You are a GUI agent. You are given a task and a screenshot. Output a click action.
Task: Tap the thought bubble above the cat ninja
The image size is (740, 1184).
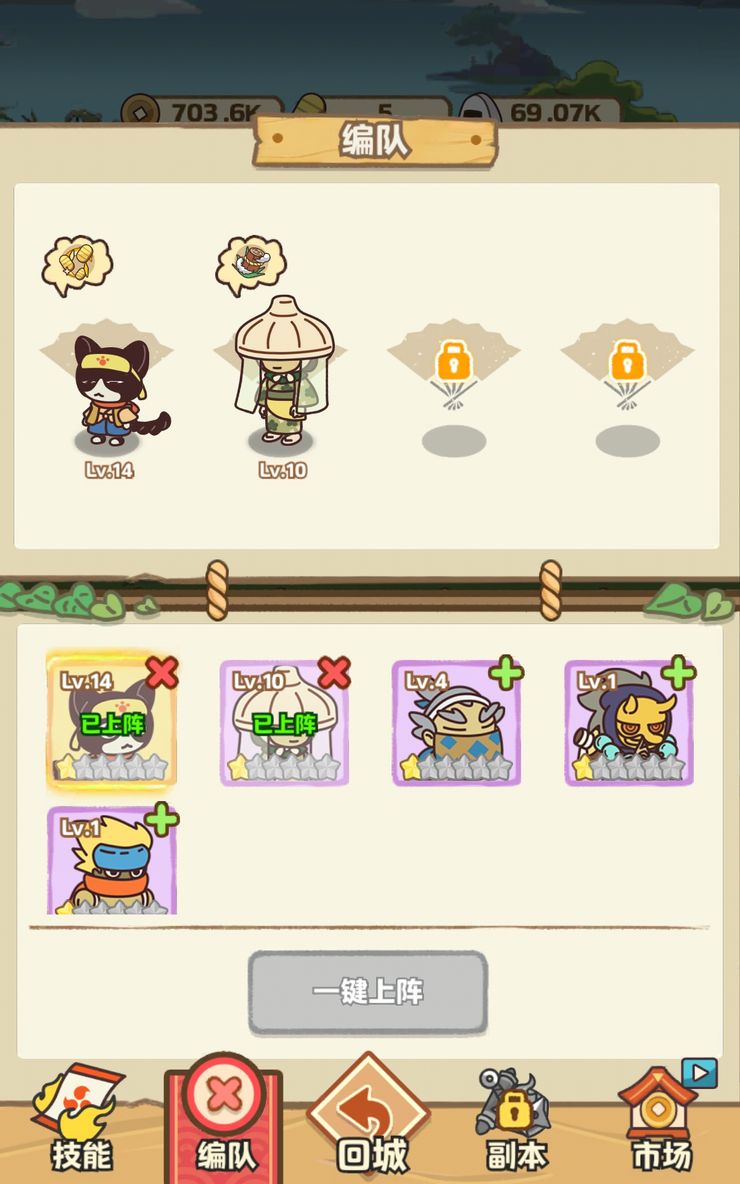point(80,262)
